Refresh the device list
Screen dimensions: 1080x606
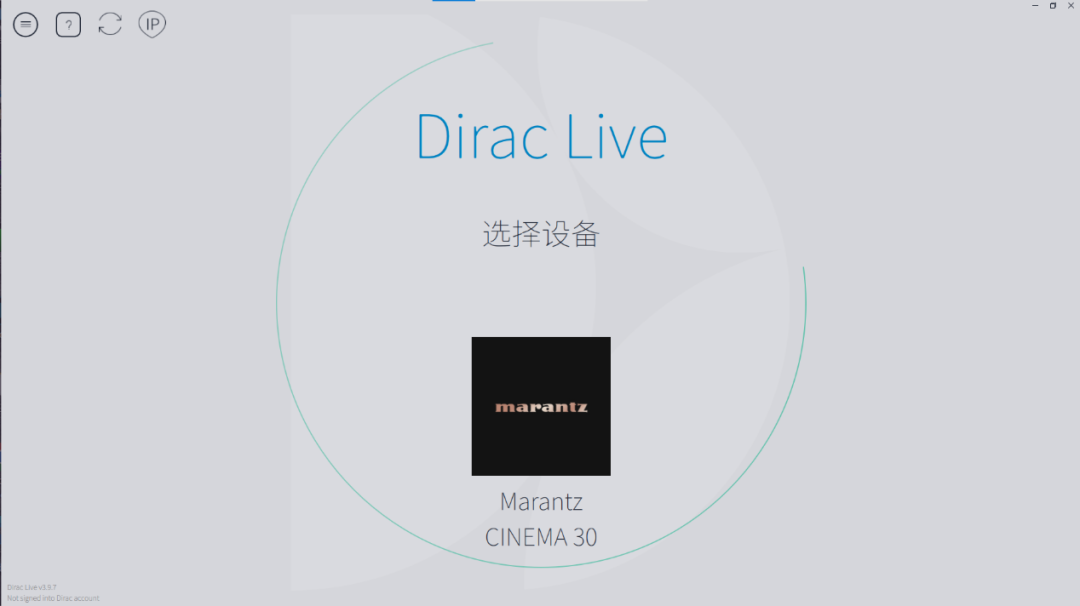pos(110,25)
